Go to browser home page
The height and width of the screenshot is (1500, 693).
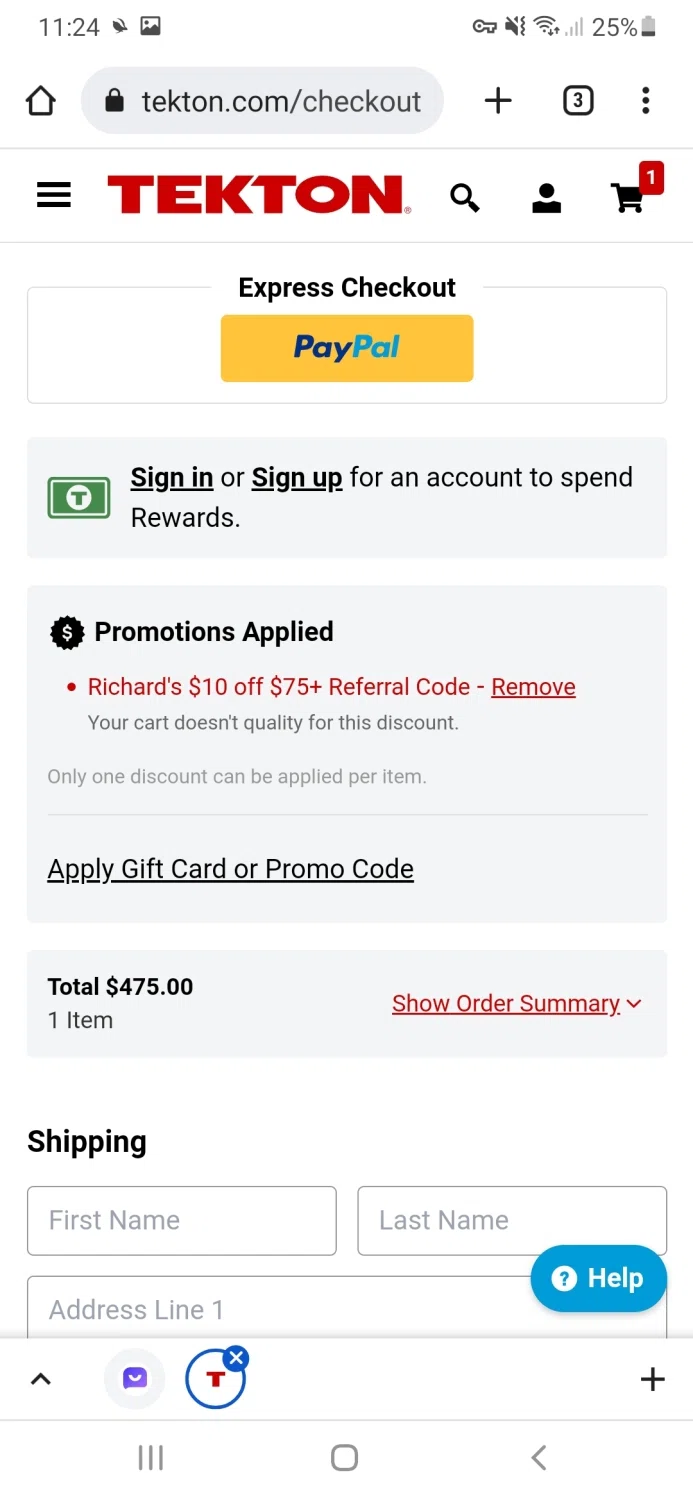click(41, 100)
